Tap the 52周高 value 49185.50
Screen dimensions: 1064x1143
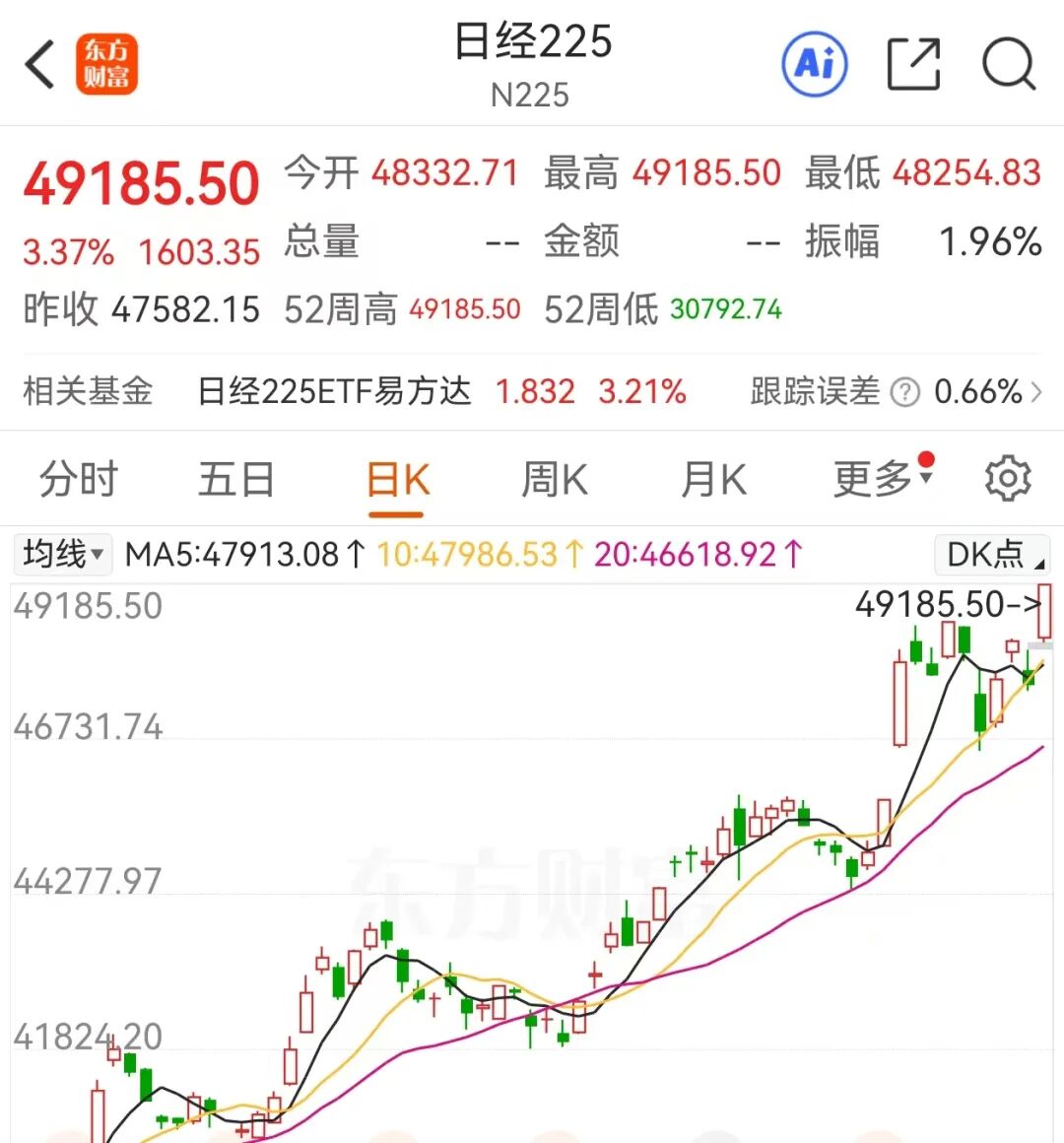[x=464, y=308]
